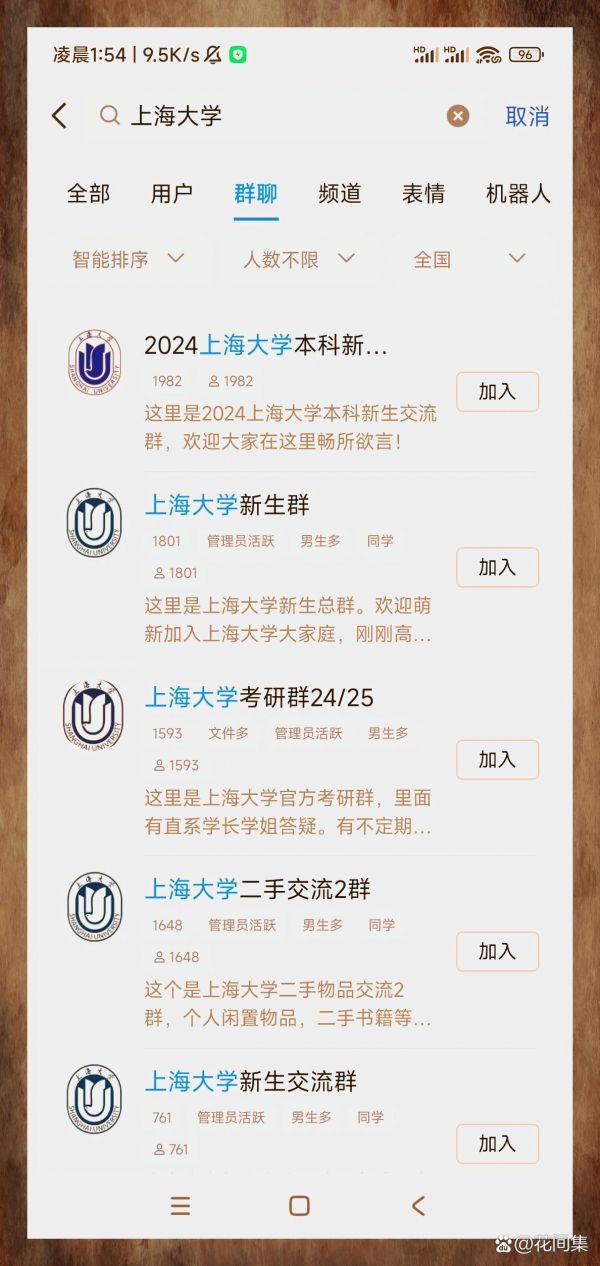Expand the 全国 region dropdown

pyautogui.click(x=469, y=260)
